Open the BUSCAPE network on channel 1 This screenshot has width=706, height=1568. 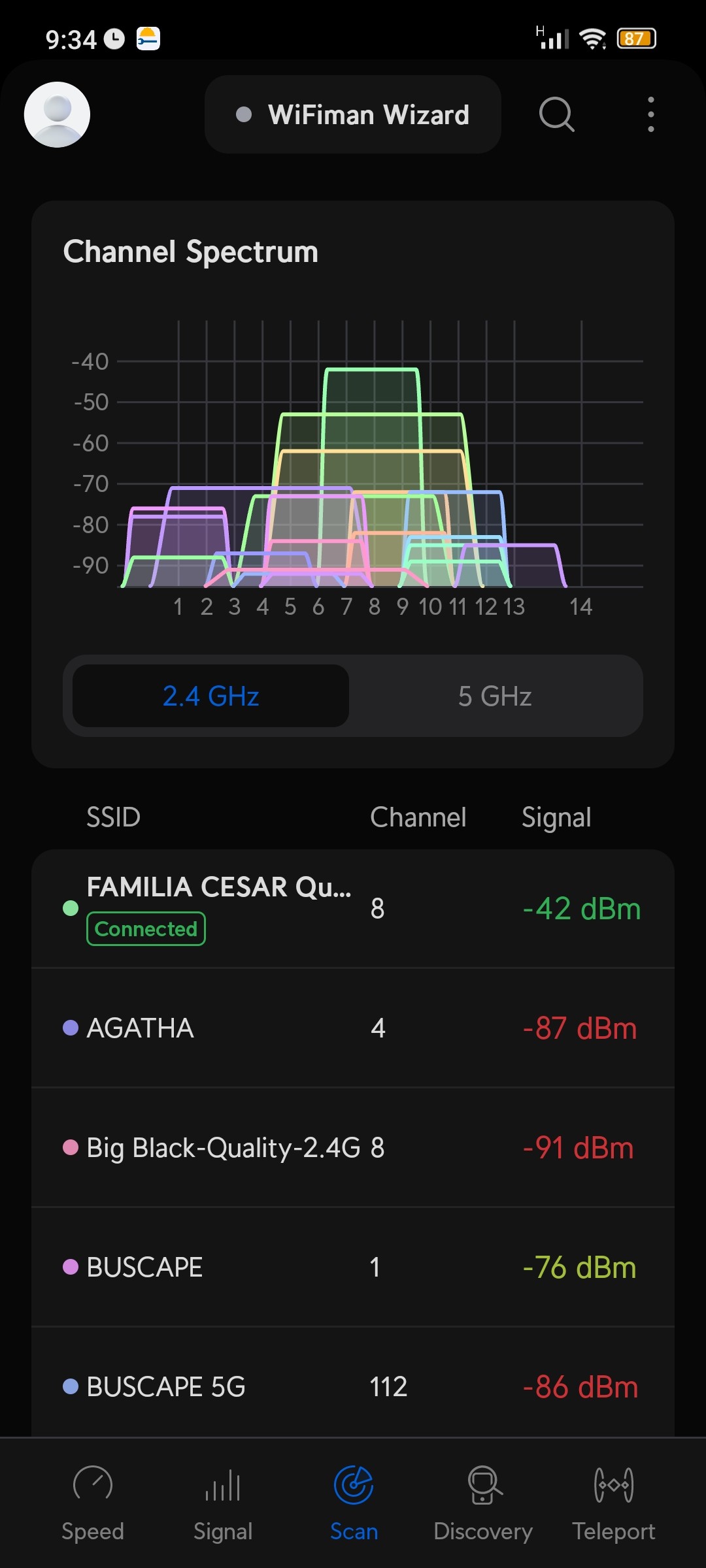(353, 1267)
